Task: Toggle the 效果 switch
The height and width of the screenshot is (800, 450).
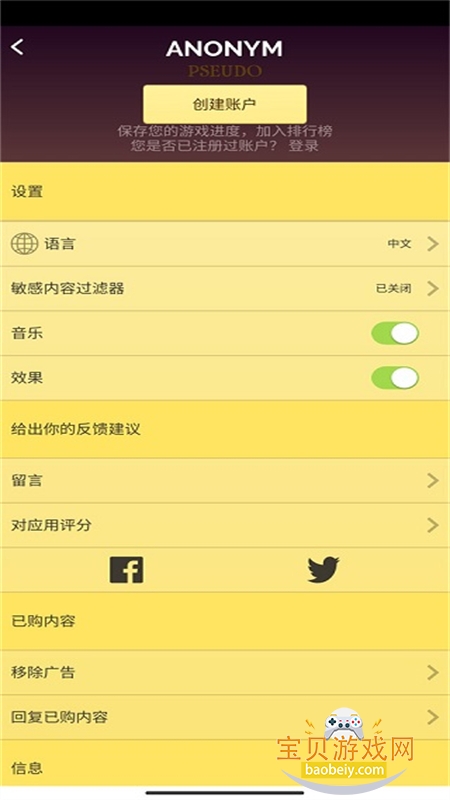Action: [x=395, y=378]
